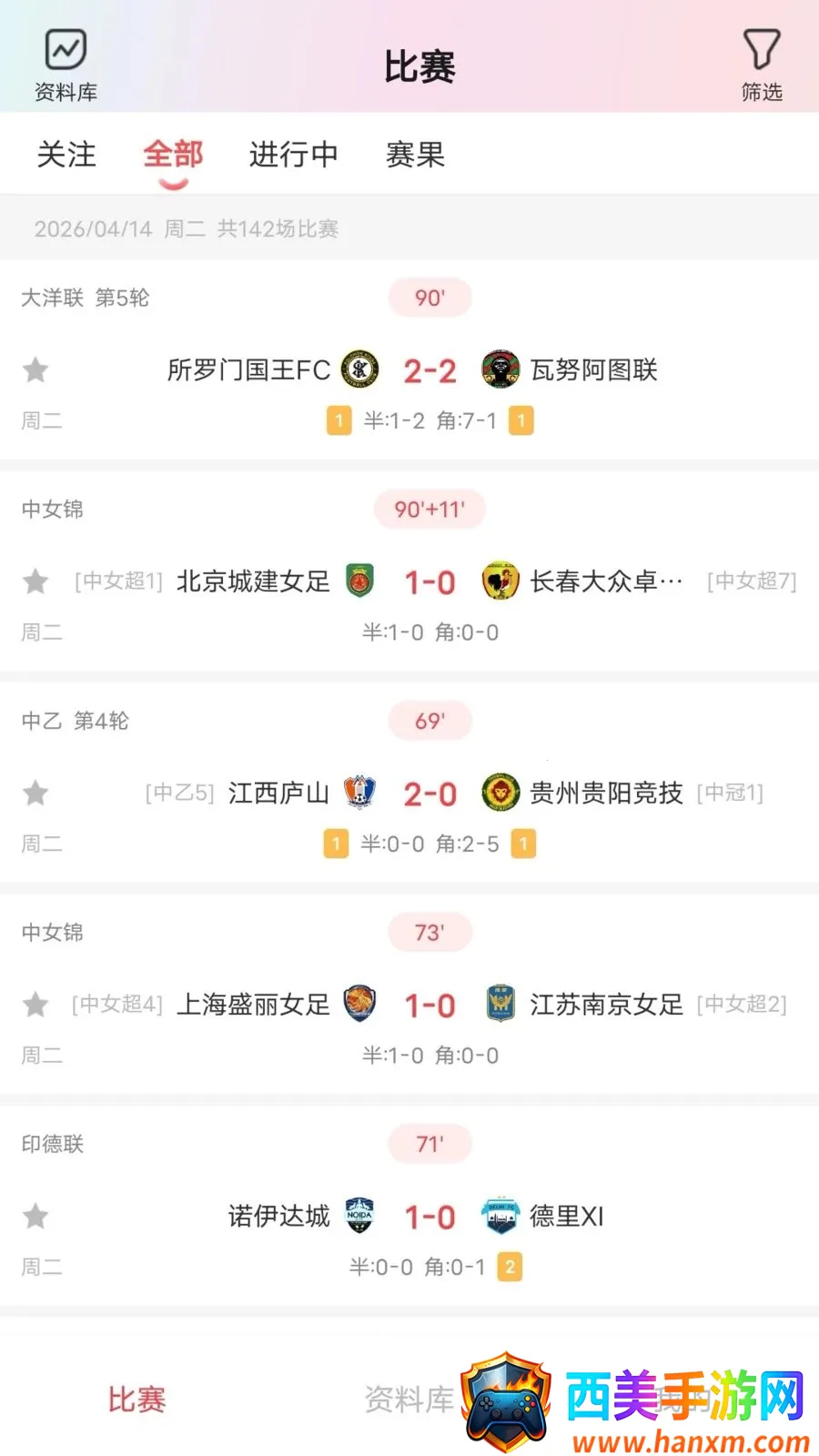Screen dimensions: 819x1456
Task: Star the 北京城建女足 match
Action: [x=35, y=581]
